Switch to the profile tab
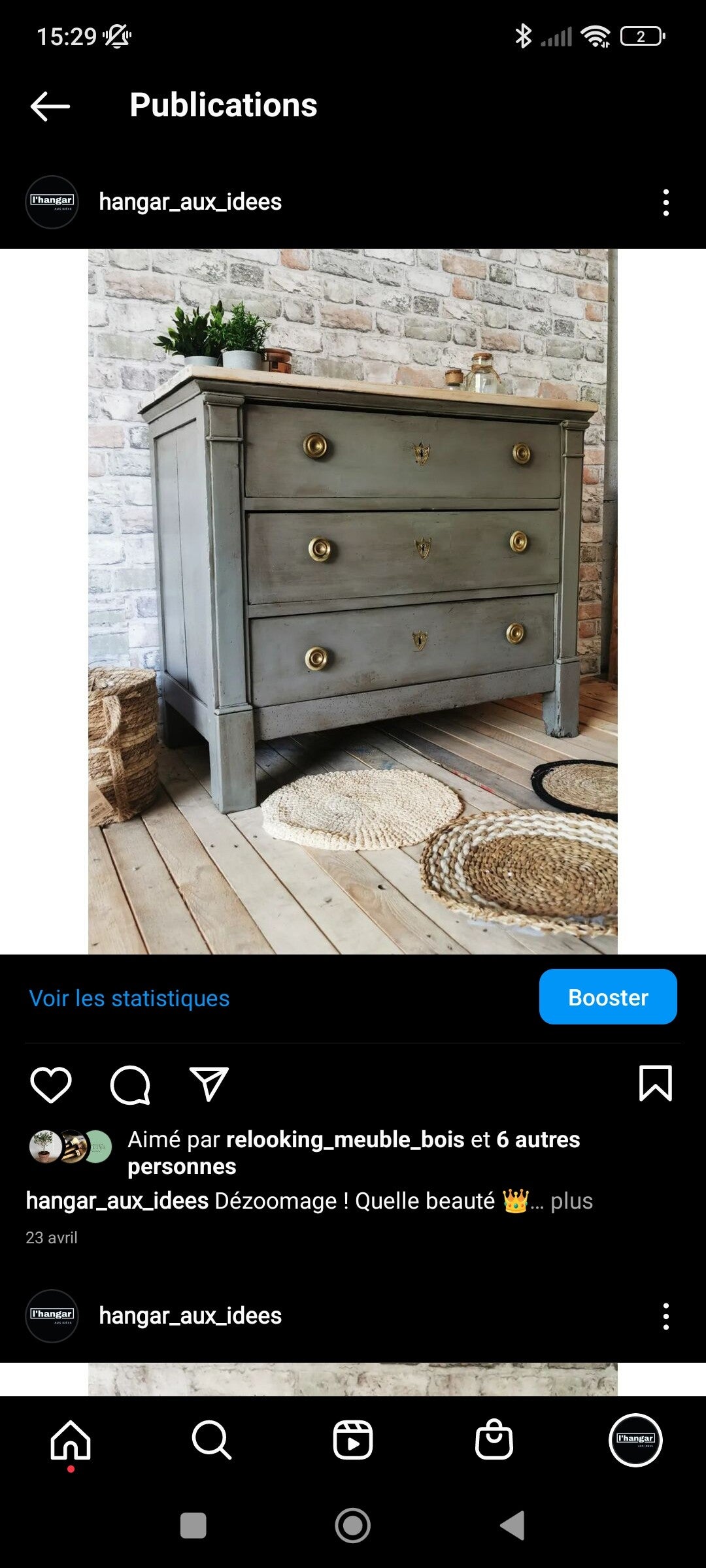706x1568 pixels. pyautogui.click(x=635, y=1440)
